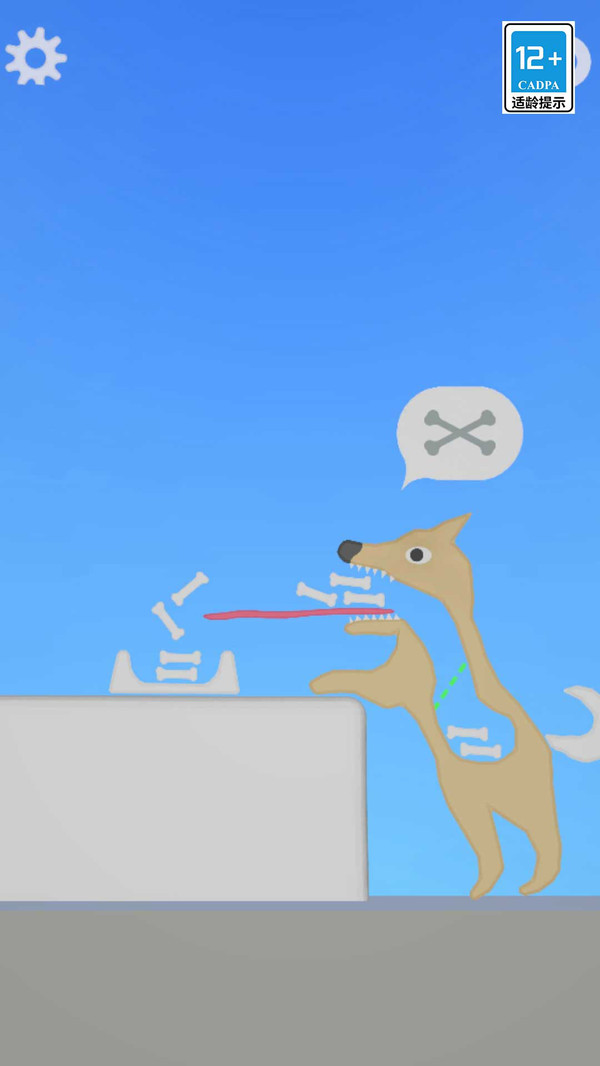Open the 12+ CADPA age rating notice
Image resolution: width=600 pixels, height=1066 pixels.
tap(538, 67)
